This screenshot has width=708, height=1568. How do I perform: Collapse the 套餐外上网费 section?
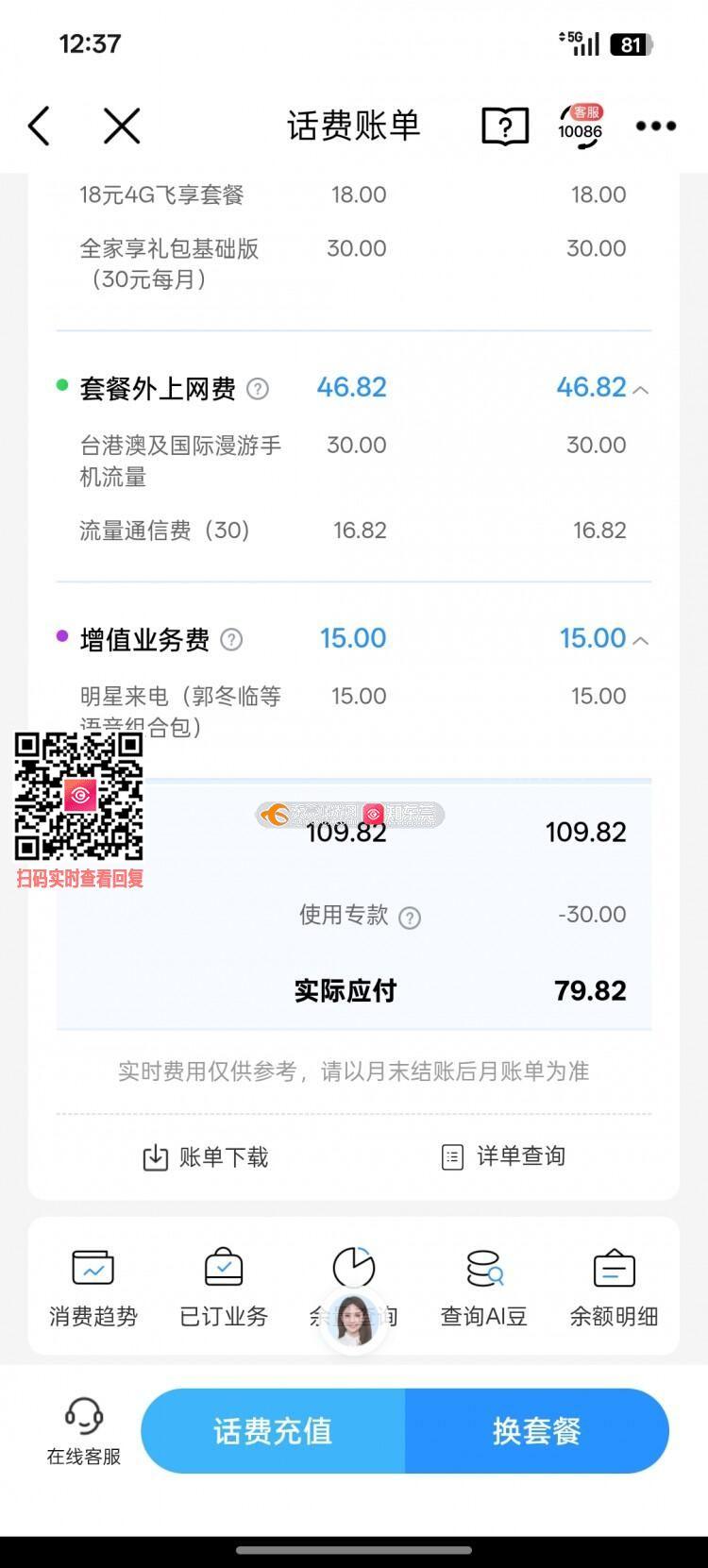[x=640, y=389]
